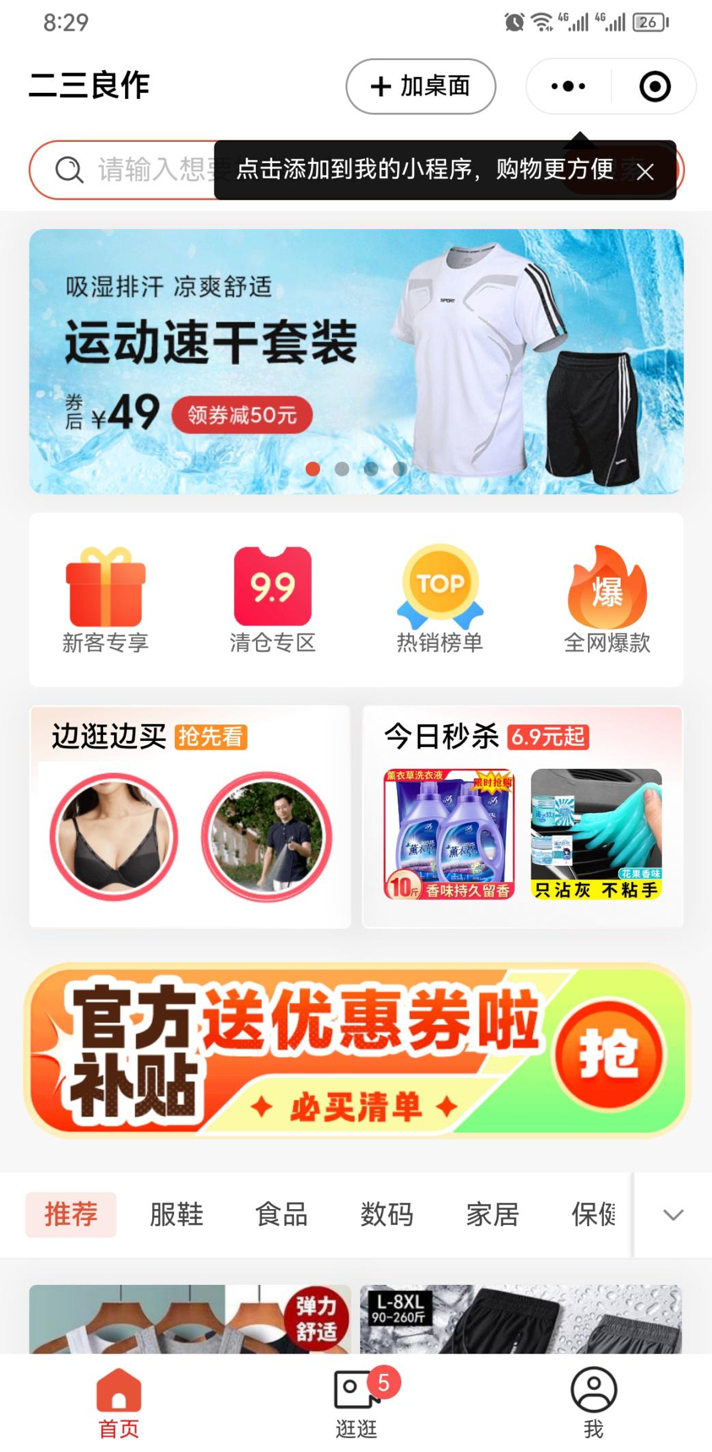The height and width of the screenshot is (1452, 712).
Task: Tap the 加桌面 add-to-desktop button
Action: [x=421, y=86]
